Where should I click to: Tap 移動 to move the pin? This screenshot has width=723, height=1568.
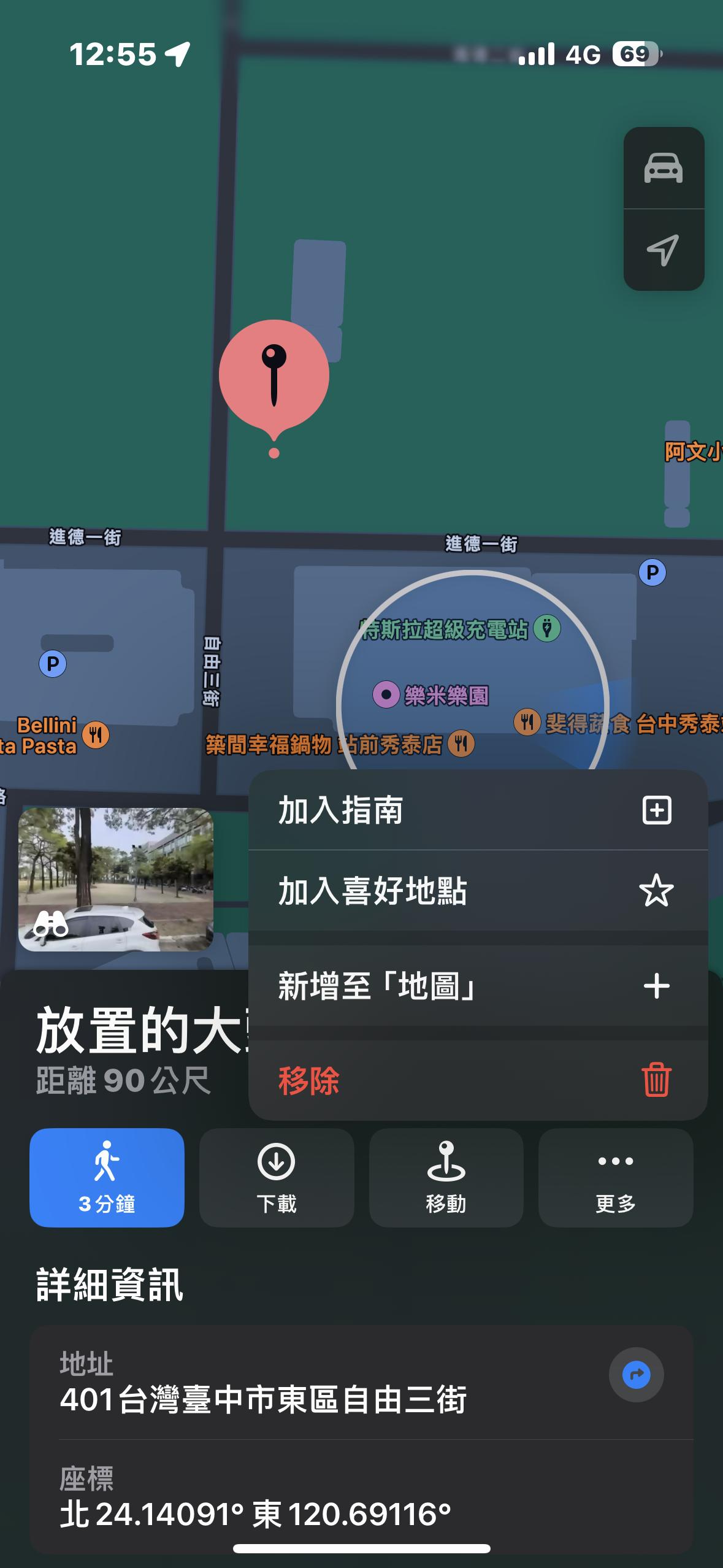(x=446, y=1177)
